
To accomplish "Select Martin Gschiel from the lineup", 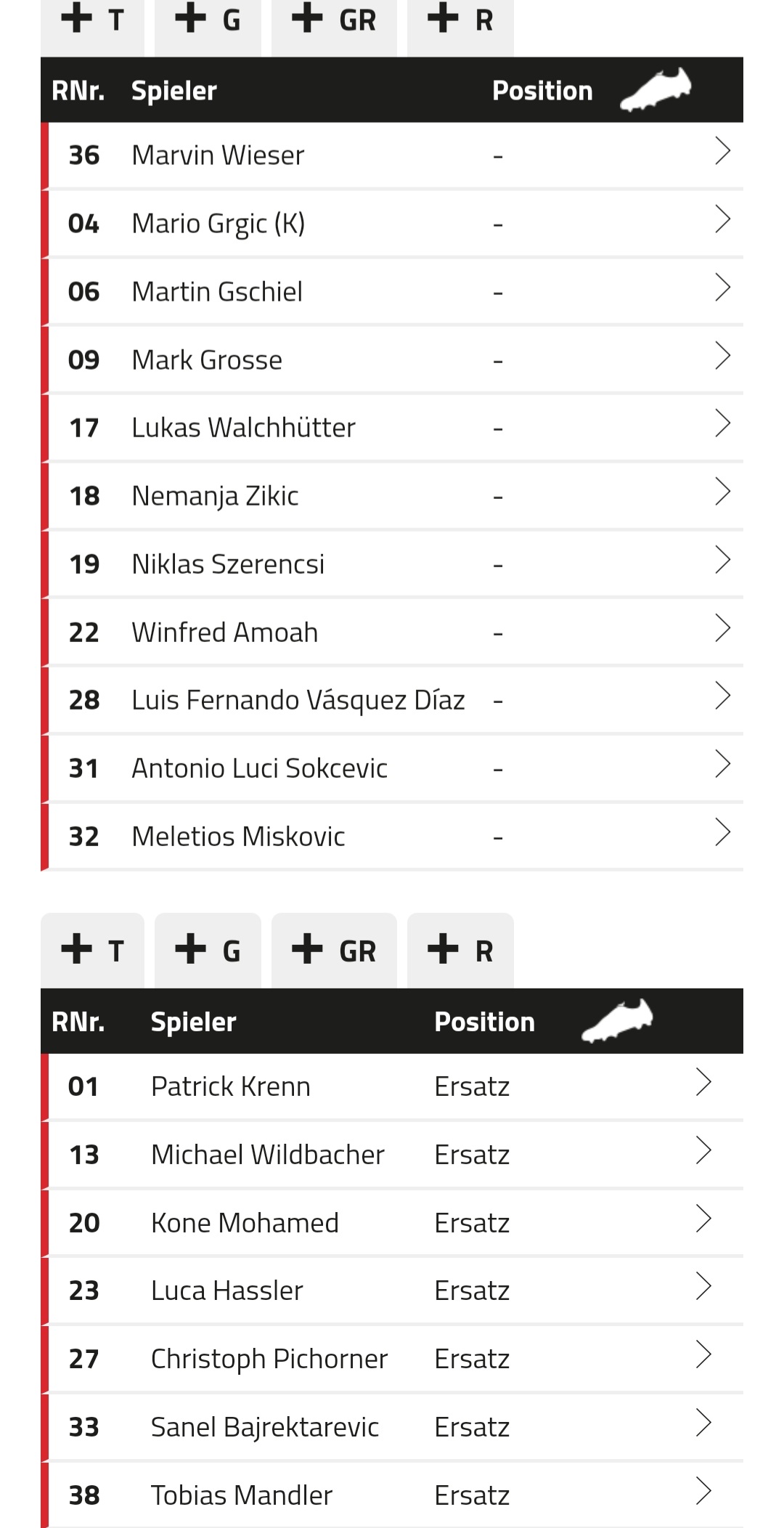I will (392, 291).
